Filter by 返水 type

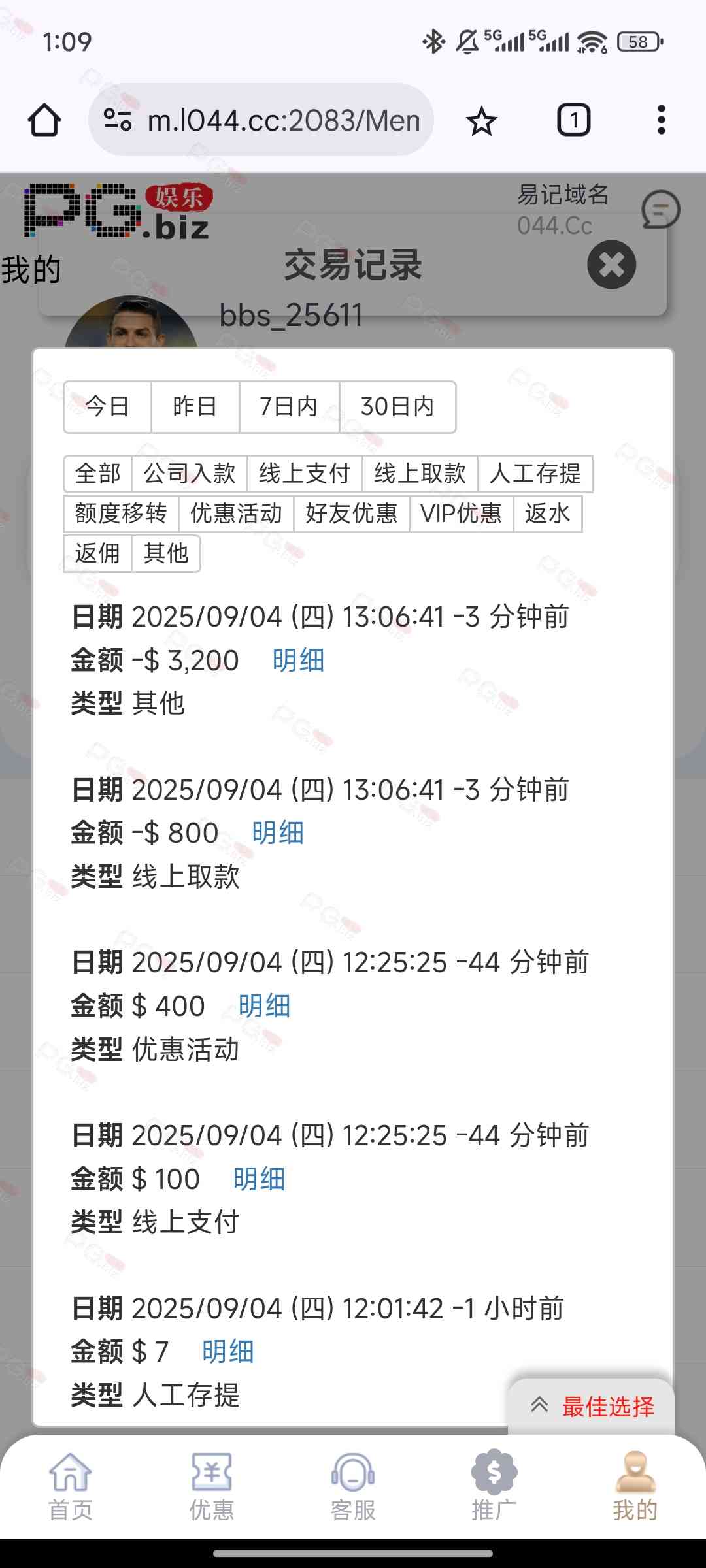point(547,514)
